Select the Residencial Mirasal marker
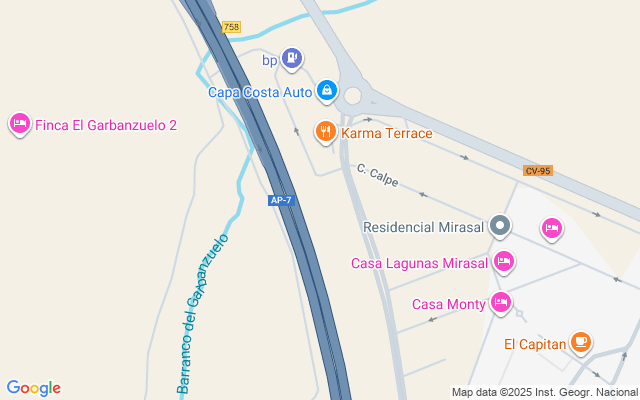This screenshot has height=400, width=640. point(502,227)
